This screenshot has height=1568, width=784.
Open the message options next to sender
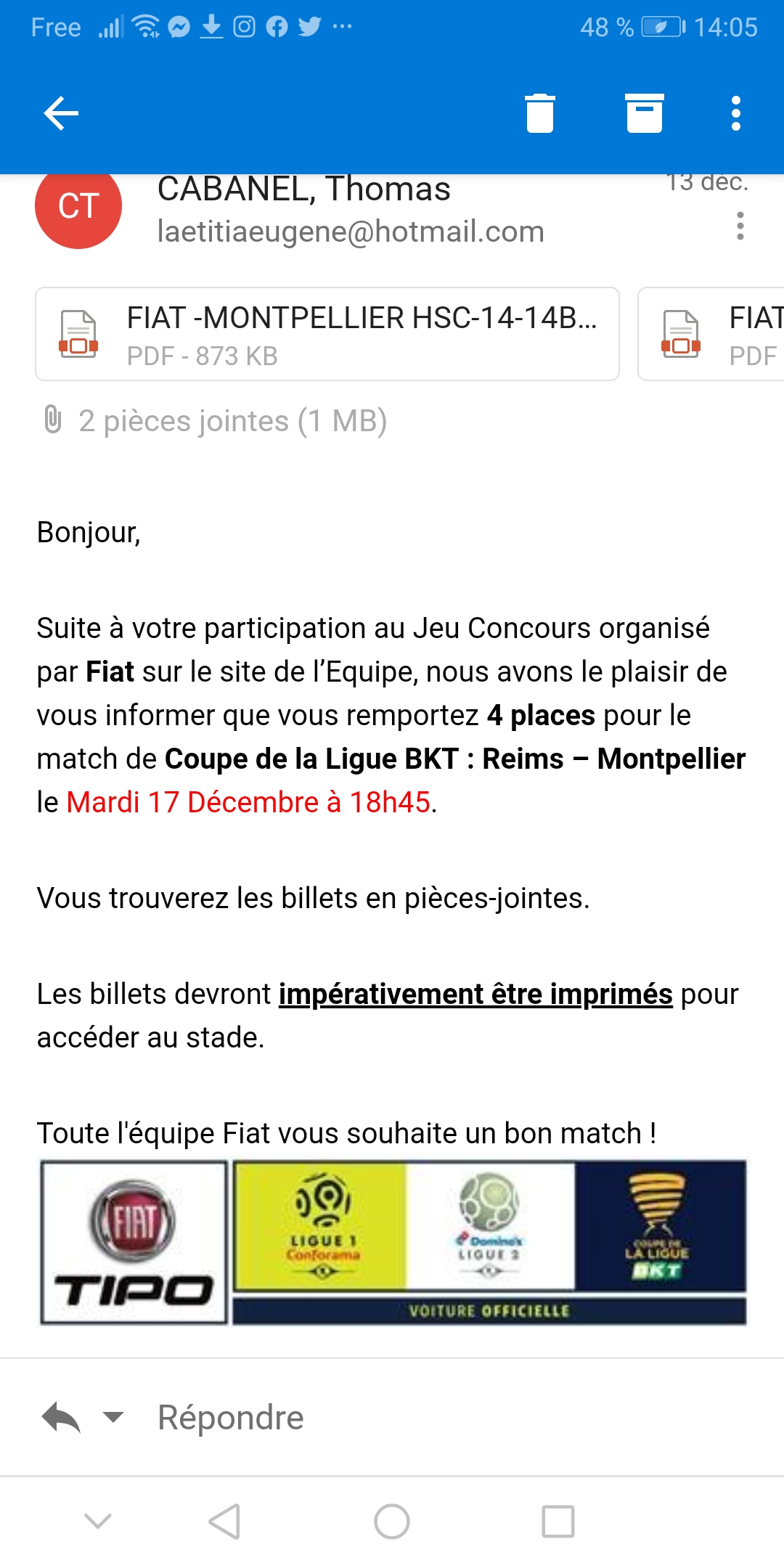[740, 226]
